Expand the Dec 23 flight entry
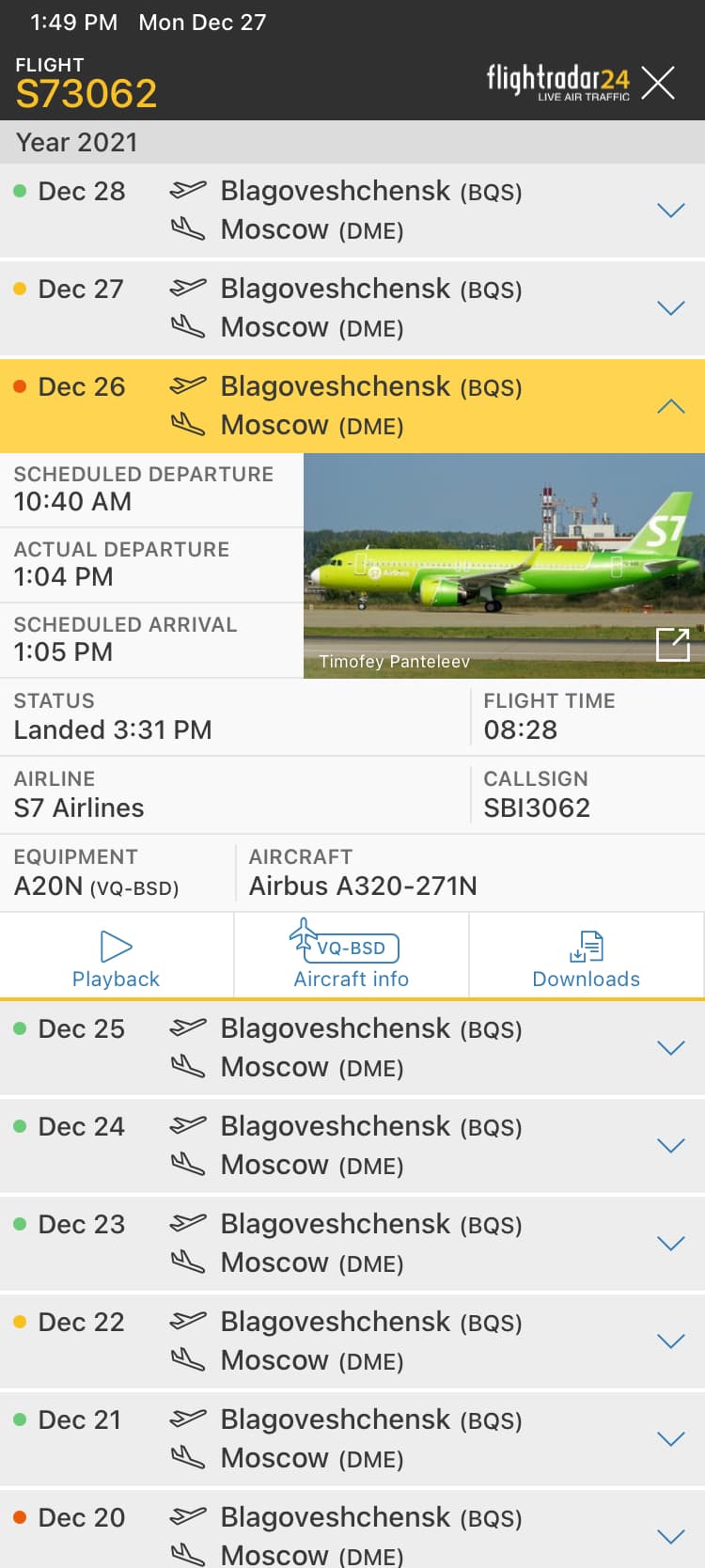 [x=670, y=1244]
